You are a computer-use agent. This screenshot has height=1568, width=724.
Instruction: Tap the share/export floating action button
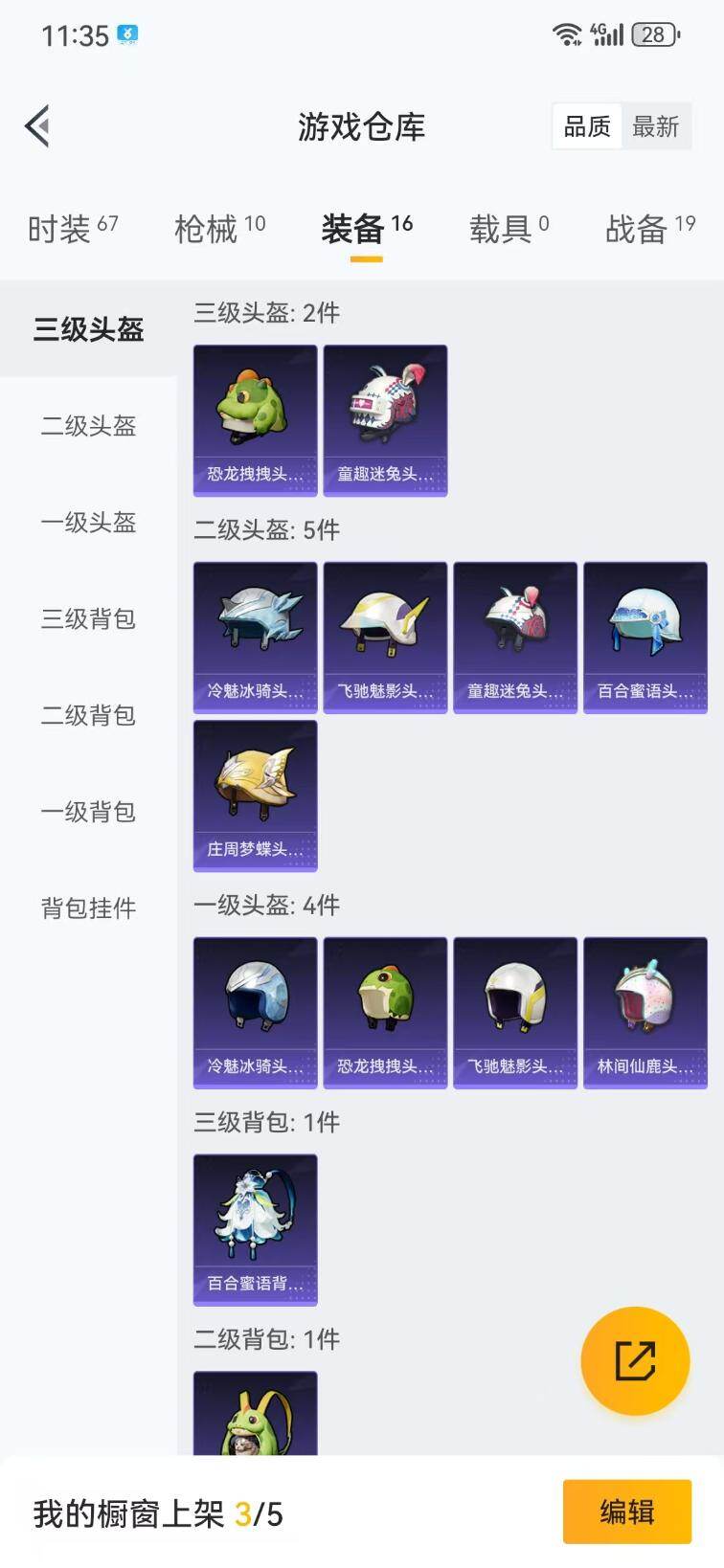tap(634, 1361)
